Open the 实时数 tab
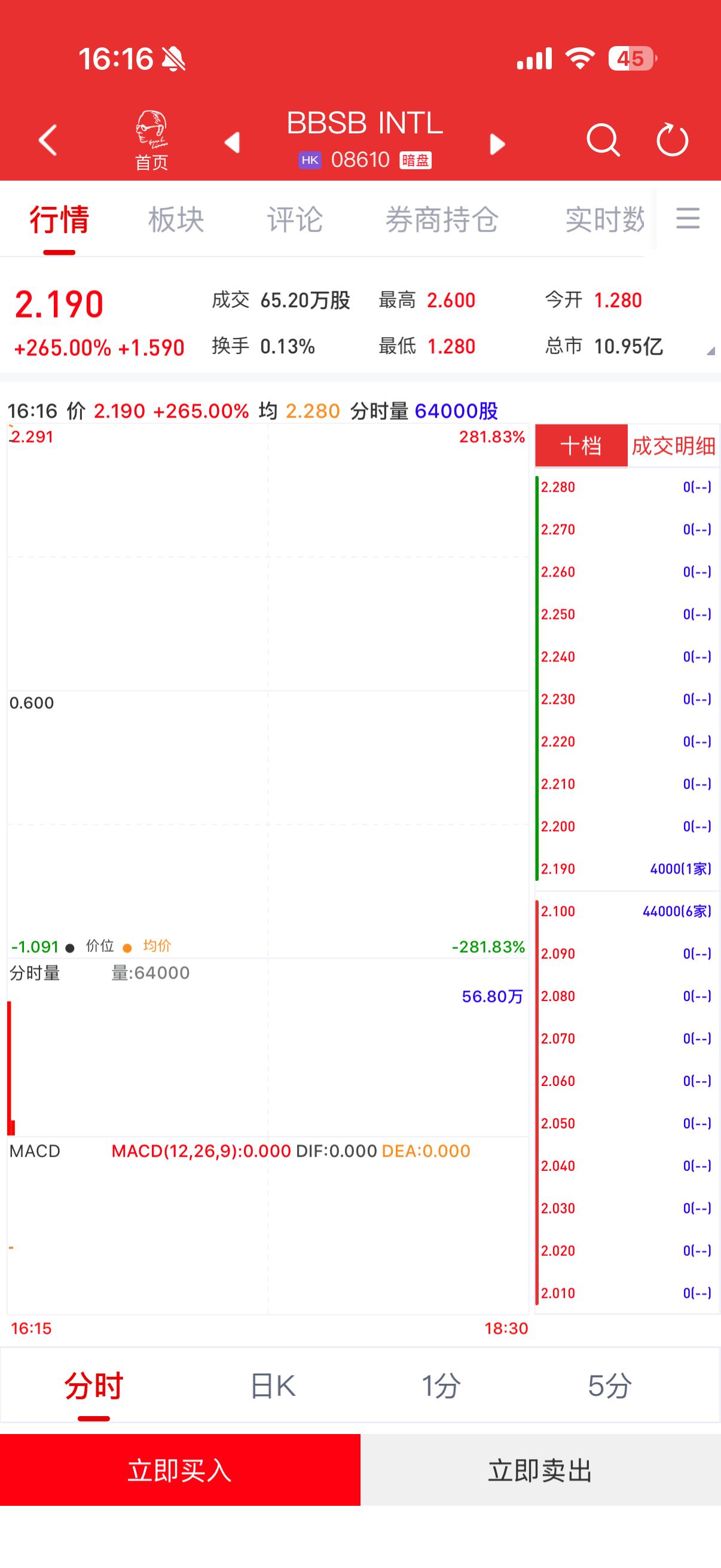The width and height of the screenshot is (721, 1568). coord(604,219)
